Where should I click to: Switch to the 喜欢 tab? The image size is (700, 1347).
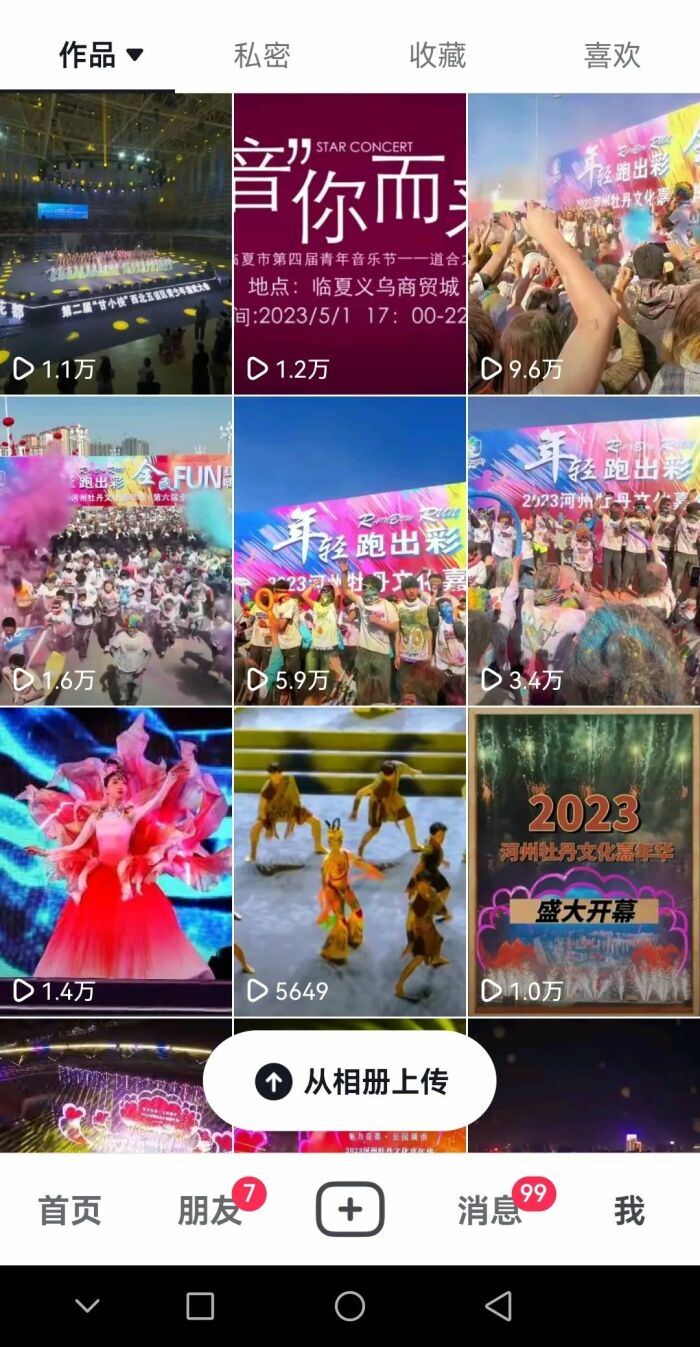612,55
